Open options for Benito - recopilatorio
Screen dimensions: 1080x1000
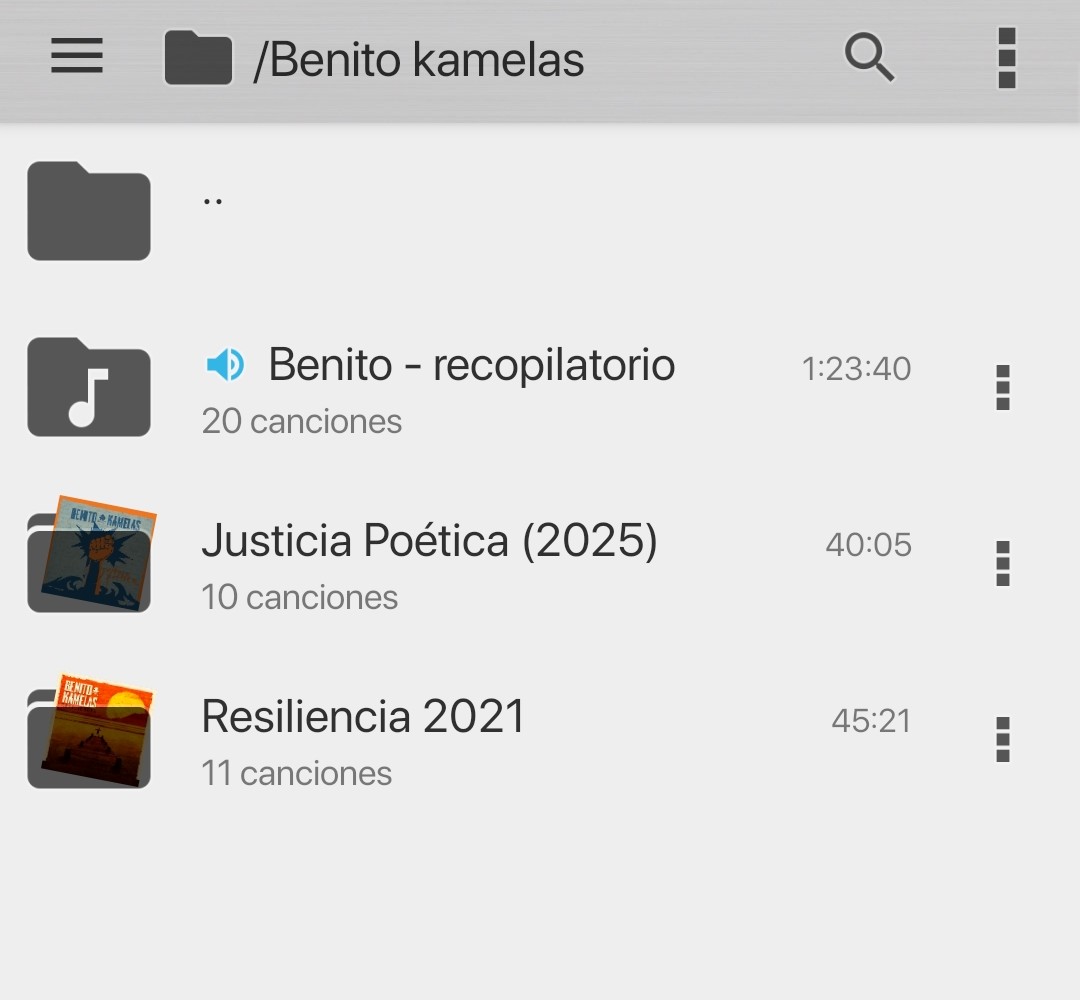1002,387
